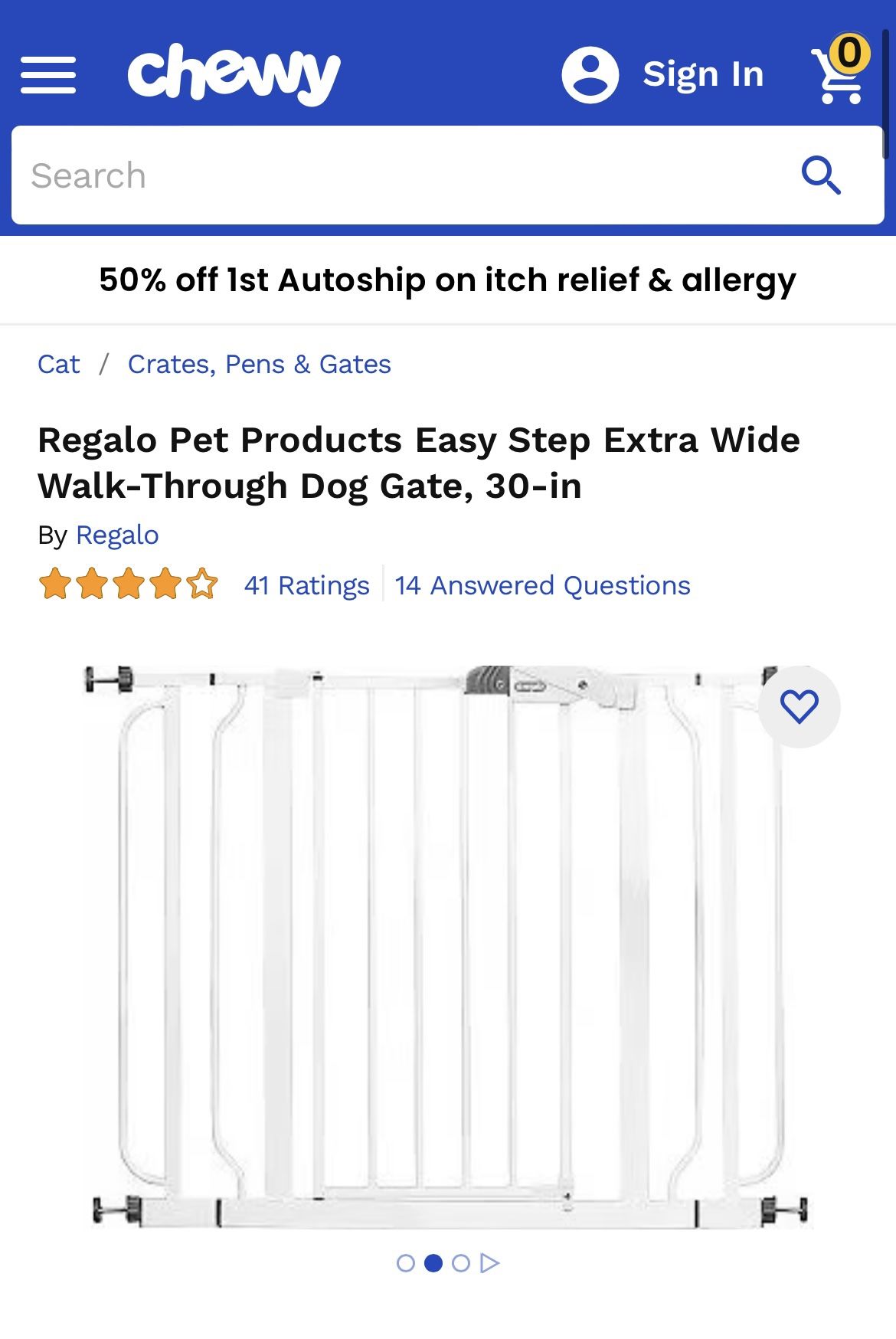896x1339 pixels.
Task: Open the Regalo brand link
Action: tap(117, 535)
